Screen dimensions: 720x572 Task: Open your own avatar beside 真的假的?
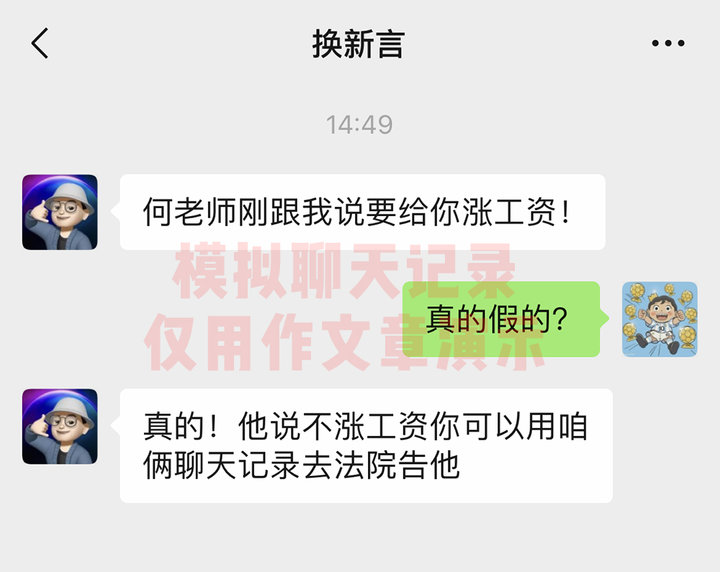pyautogui.click(x=659, y=319)
